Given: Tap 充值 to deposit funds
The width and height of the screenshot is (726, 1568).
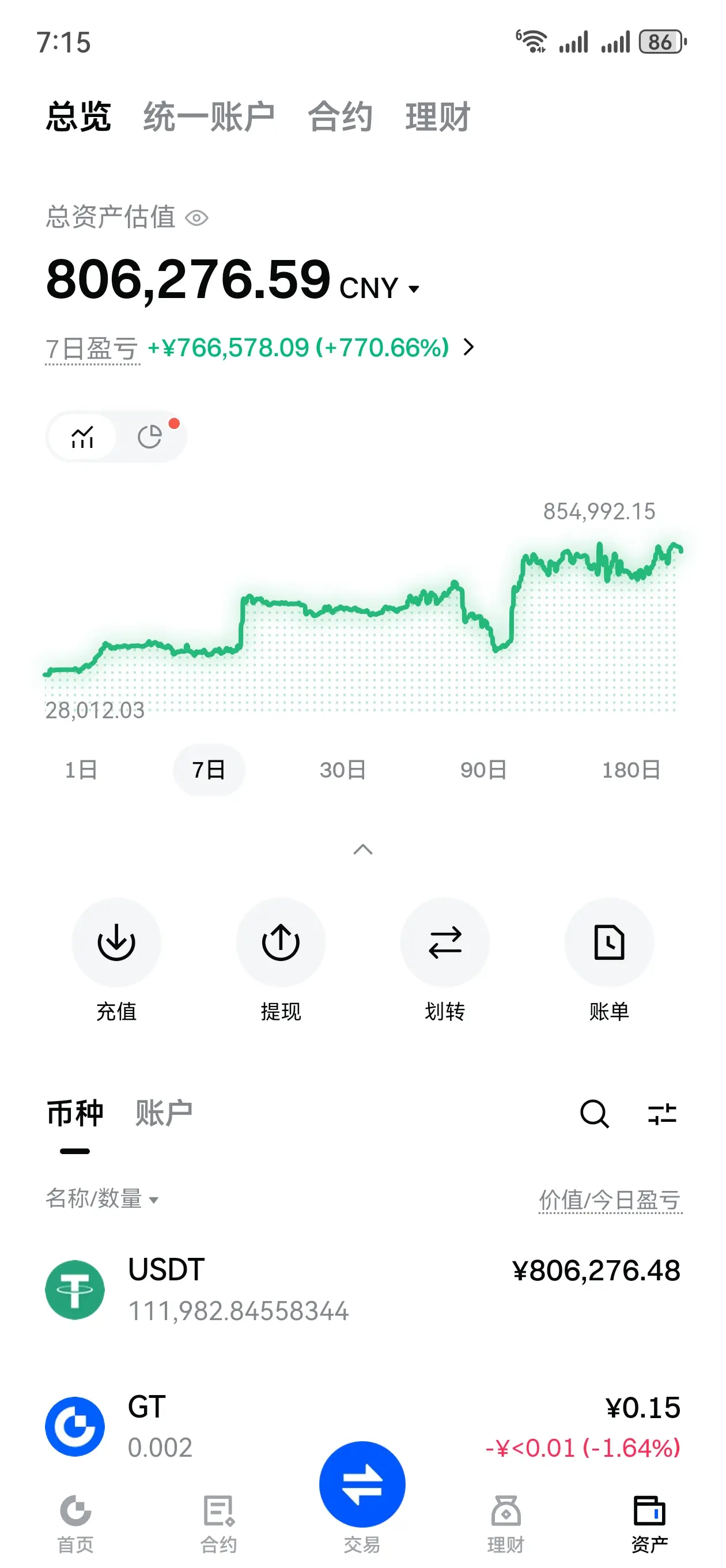Looking at the screenshot, I should (116, 943).
